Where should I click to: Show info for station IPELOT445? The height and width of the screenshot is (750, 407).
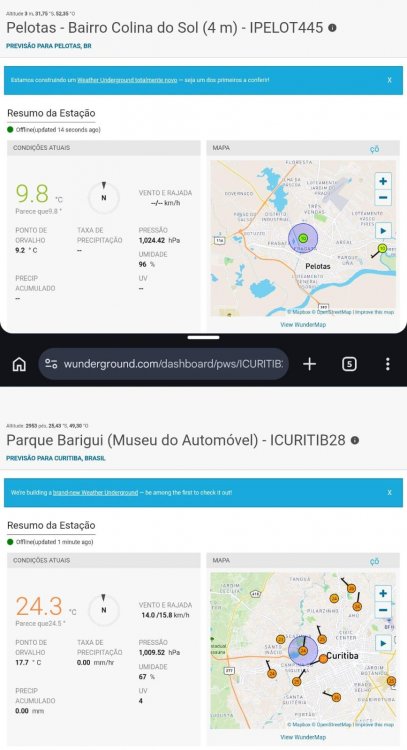click(x=332, y=28)
